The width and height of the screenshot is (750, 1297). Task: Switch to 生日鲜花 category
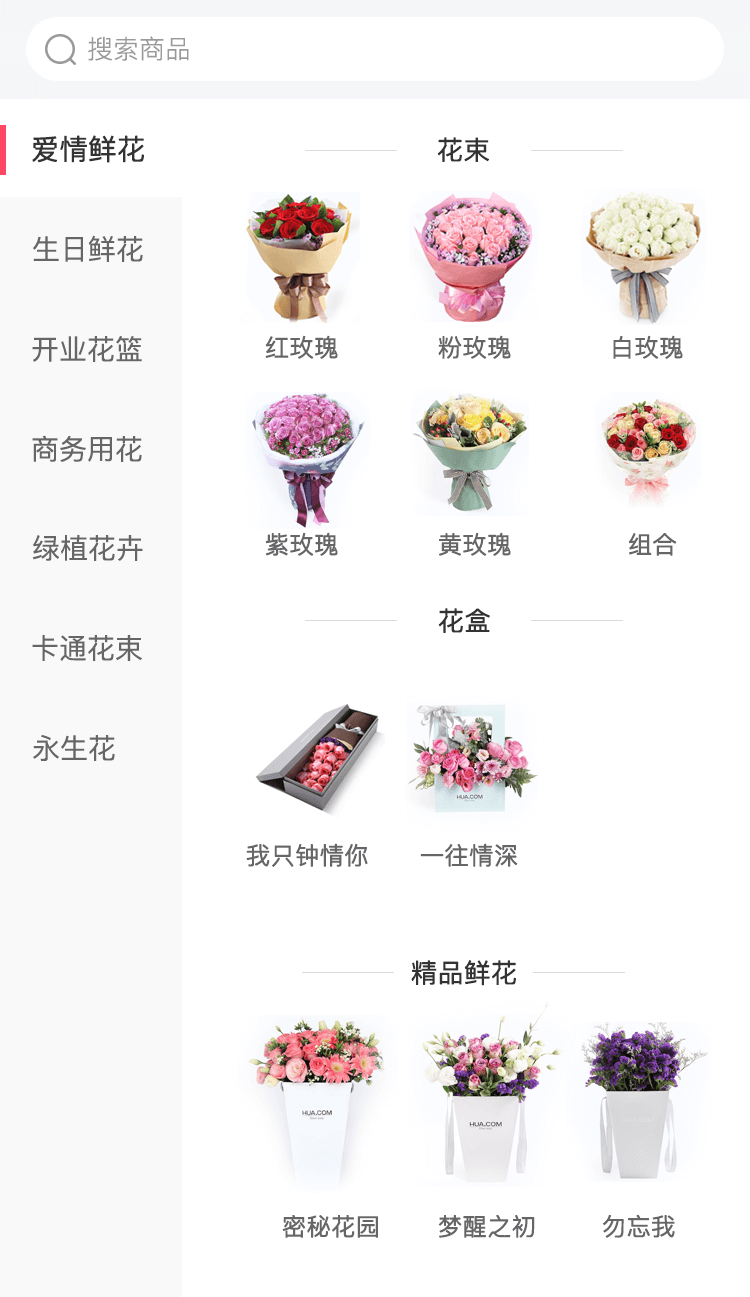(x=88, y=249)
